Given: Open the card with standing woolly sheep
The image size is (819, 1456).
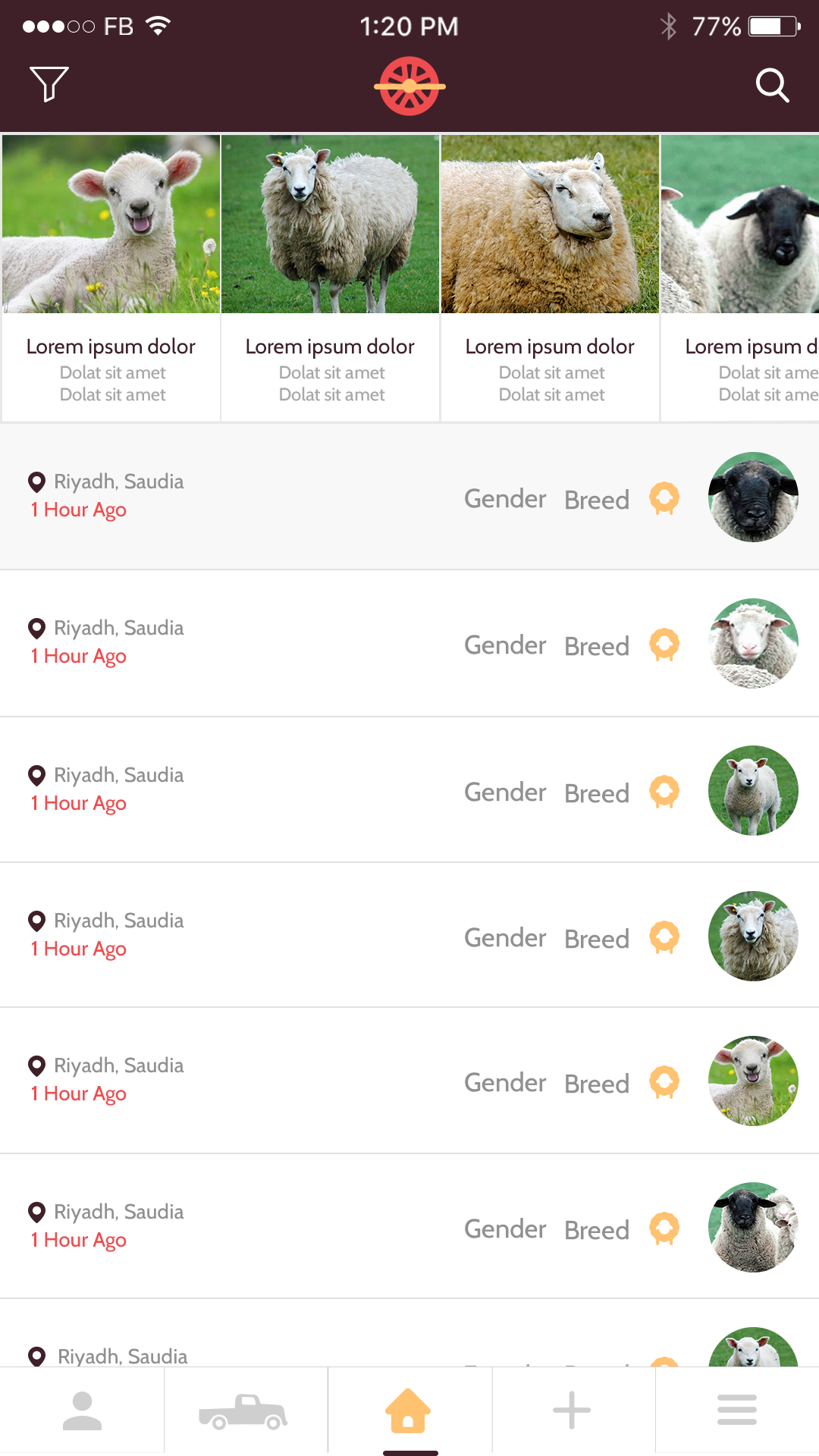Looking at the screenshot, I should pyautogui.click(x=331, y=278).
